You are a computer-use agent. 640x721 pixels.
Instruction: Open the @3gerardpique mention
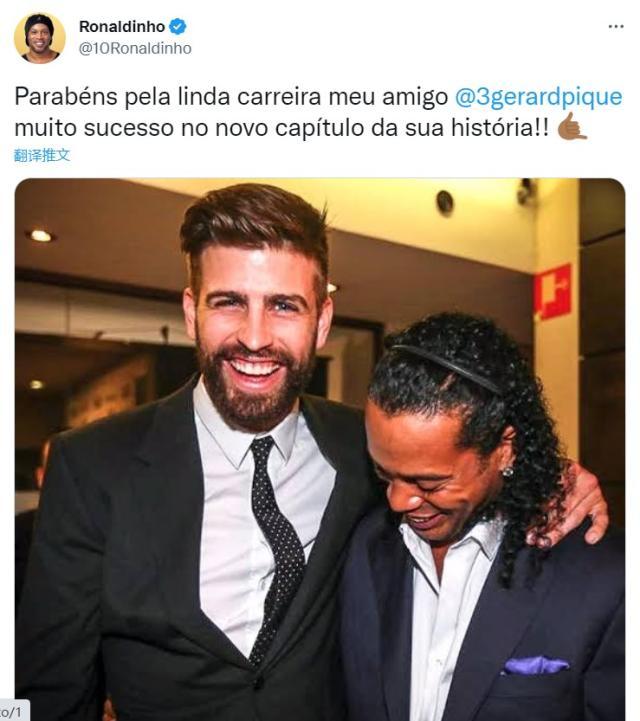(538, 97)
